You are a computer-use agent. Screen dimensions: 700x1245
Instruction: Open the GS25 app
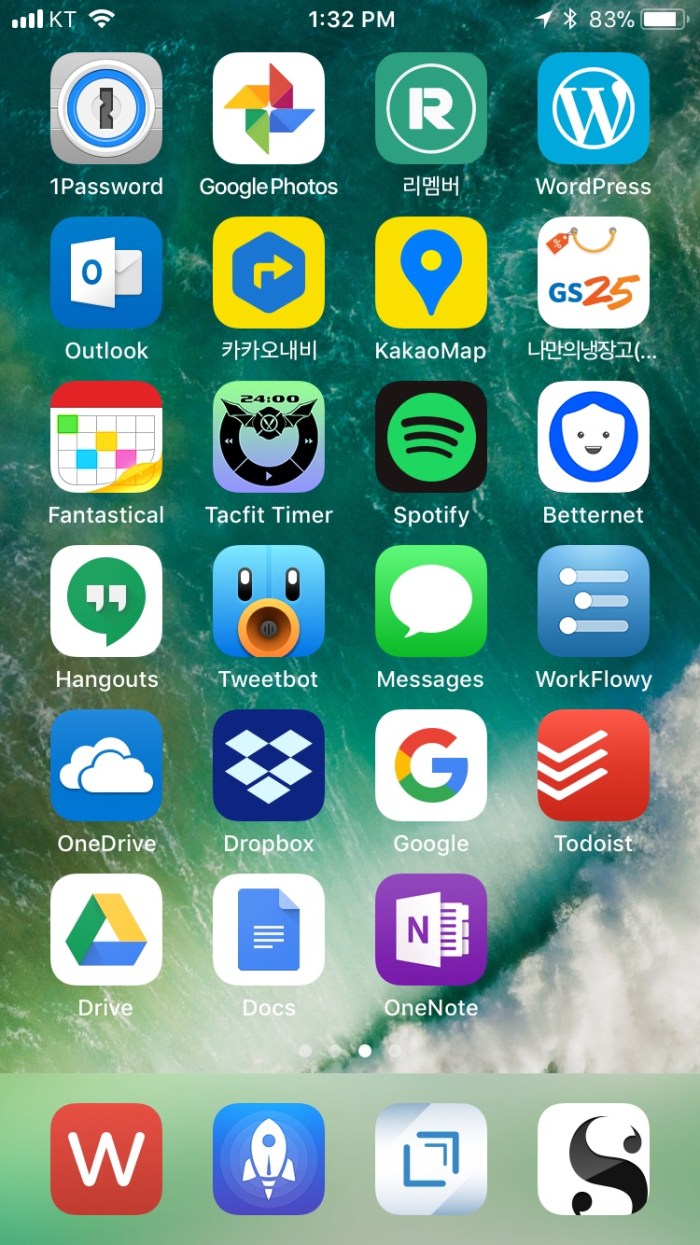click(x=593, y=272)
